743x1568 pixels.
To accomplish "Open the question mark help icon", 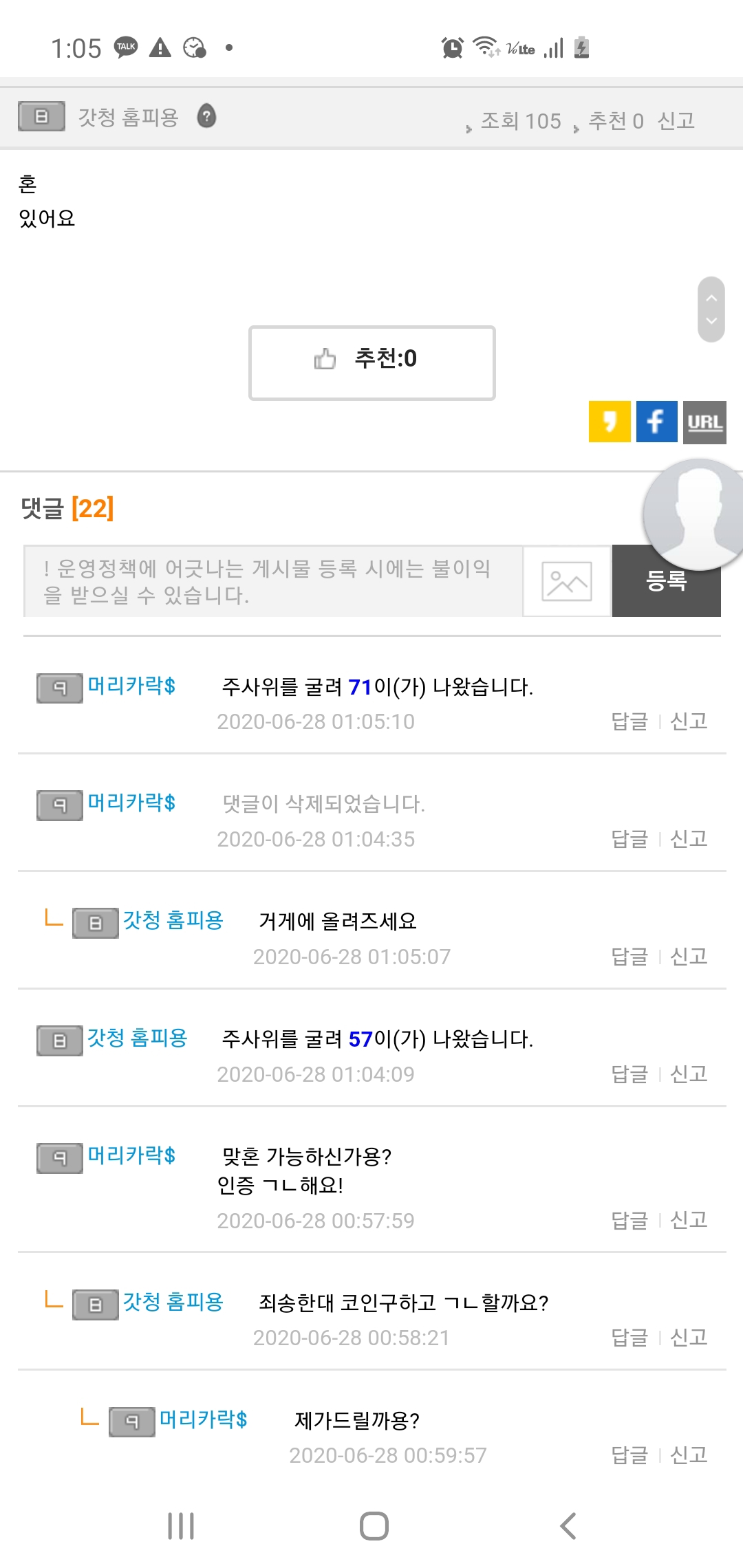I will (x=206, y=116).
